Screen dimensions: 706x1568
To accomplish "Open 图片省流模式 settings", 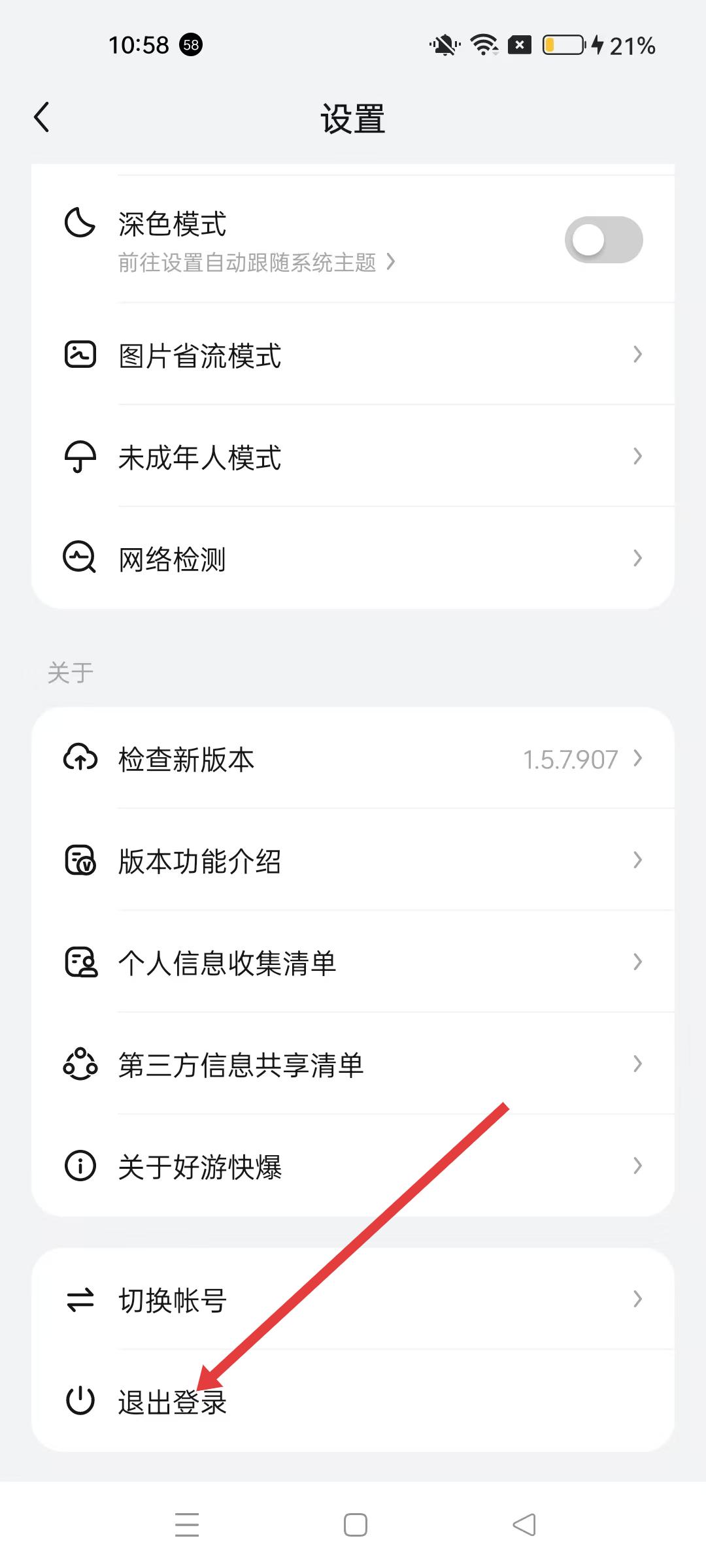I will (353, 355).
